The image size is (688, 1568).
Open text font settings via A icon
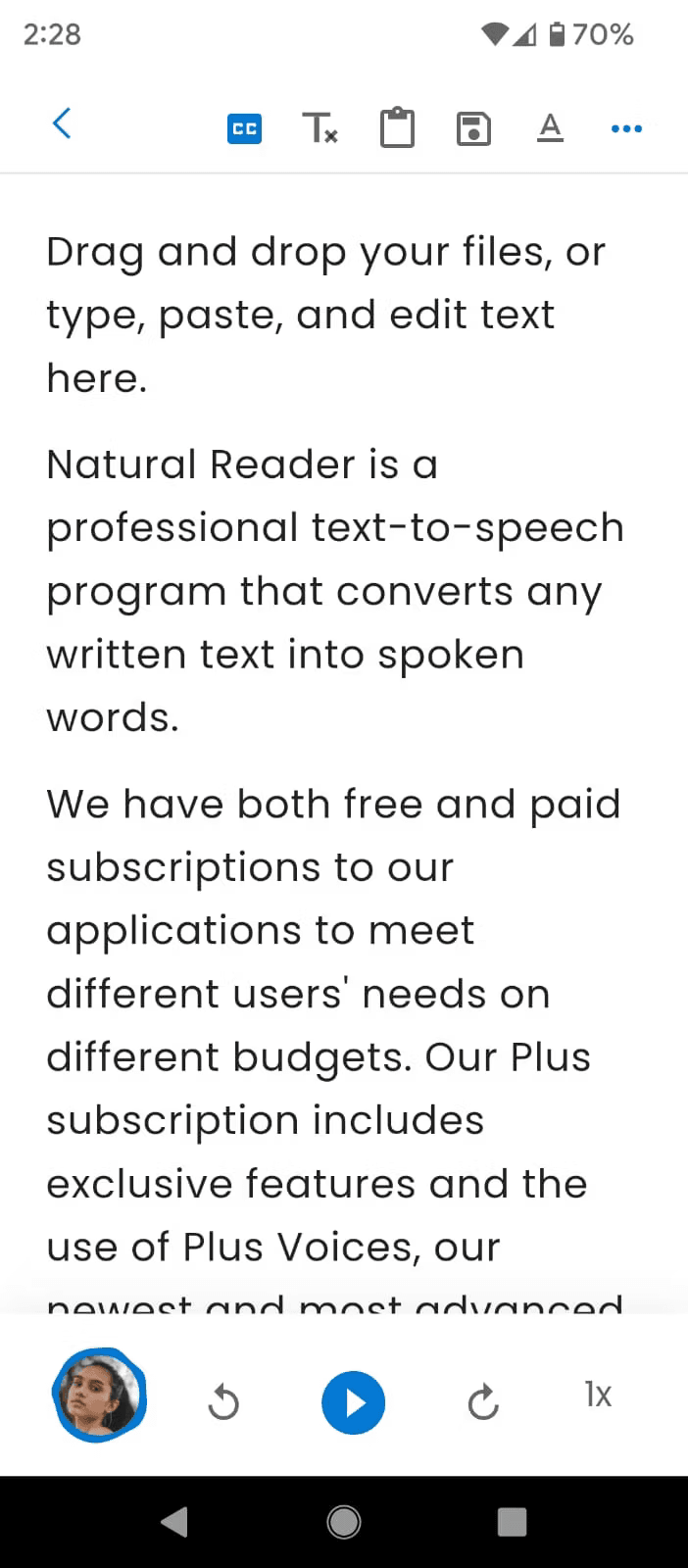click(x=550, y=128)
